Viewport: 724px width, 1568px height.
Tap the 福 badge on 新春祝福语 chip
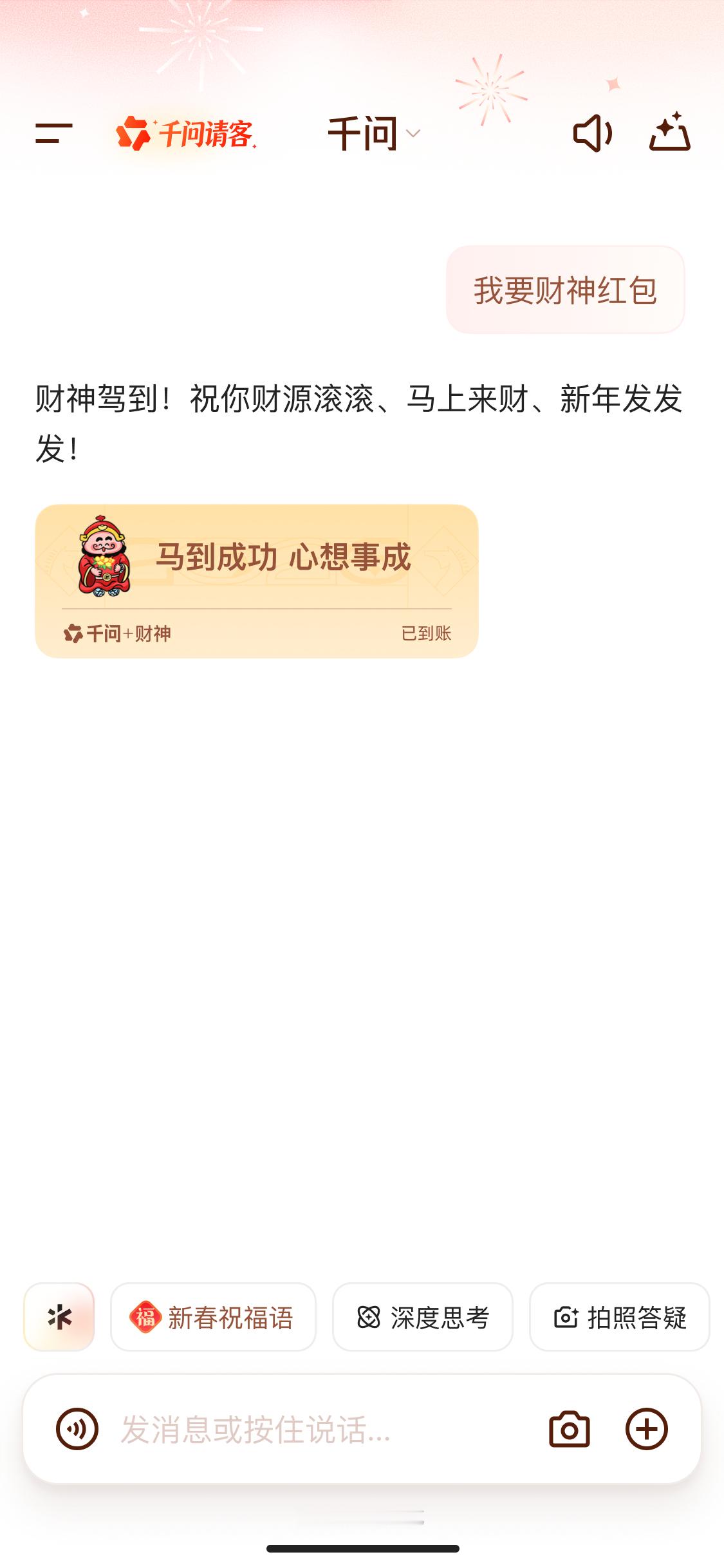tap(145, 1318)
